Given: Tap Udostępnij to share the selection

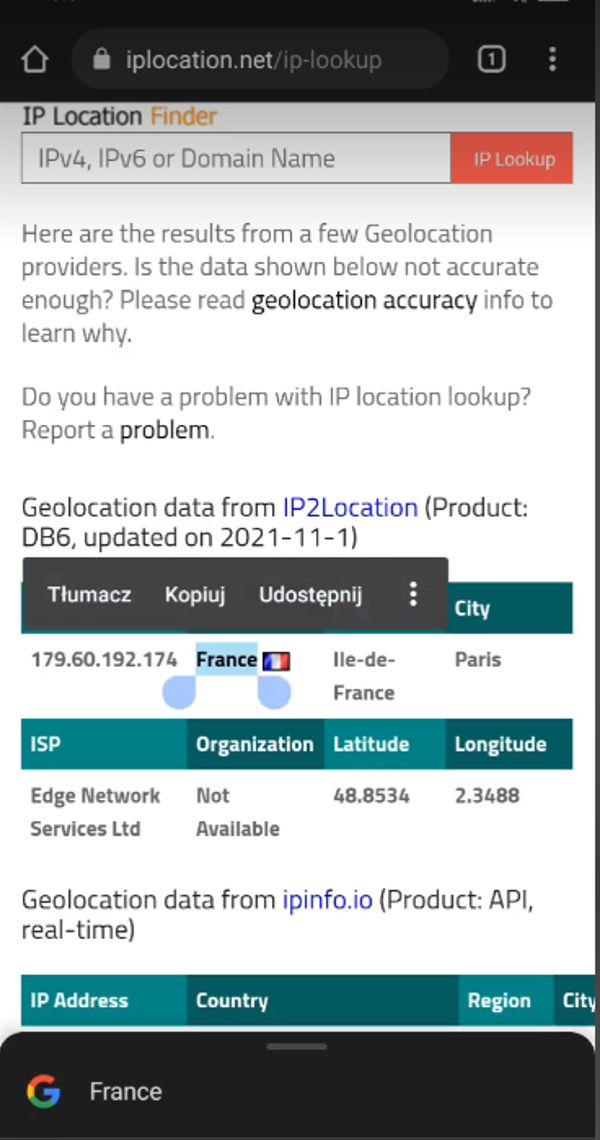Looking at the screenshot, I should [x=310, y=594].
